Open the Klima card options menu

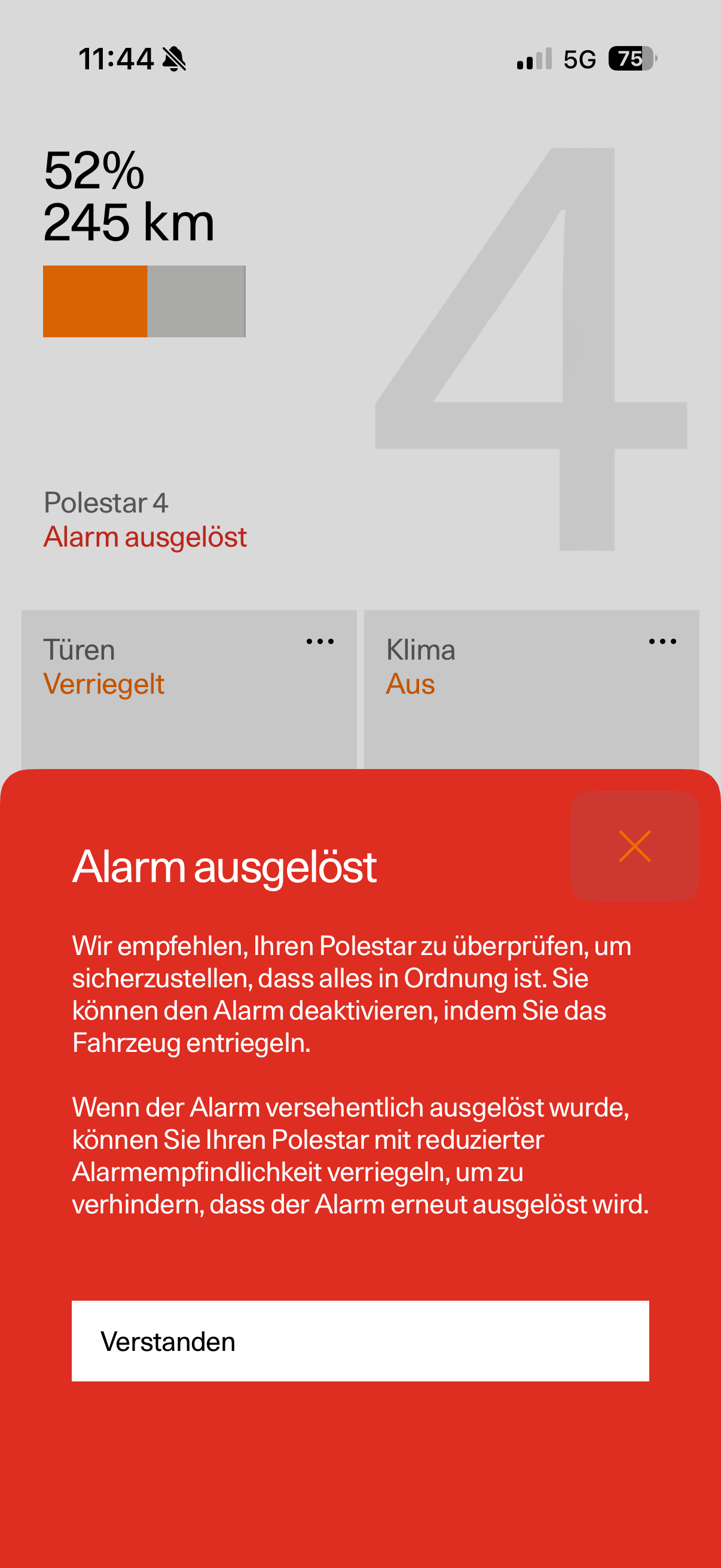coord(662,642)
